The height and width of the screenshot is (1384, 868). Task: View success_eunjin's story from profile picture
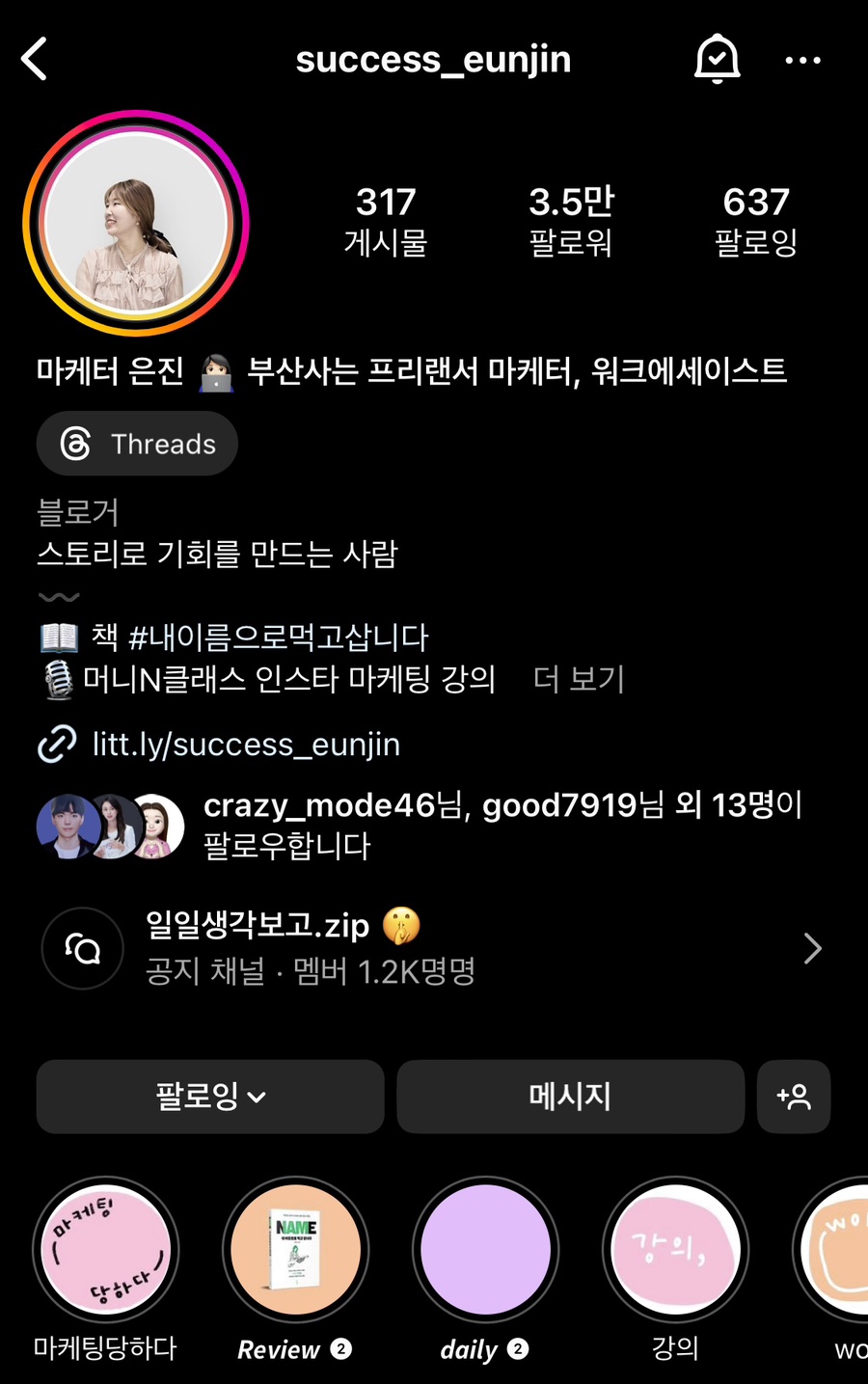pos(136,223)
